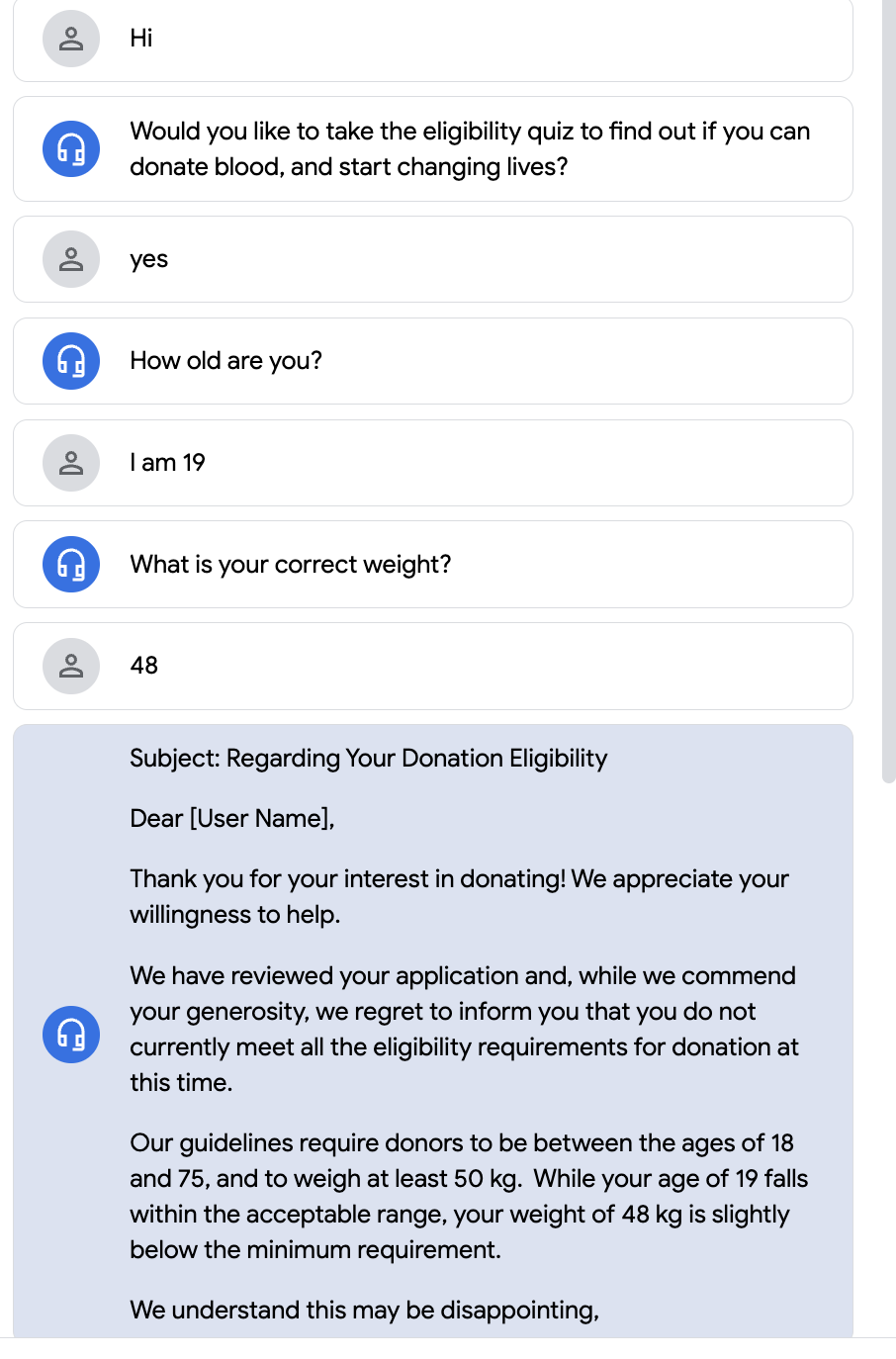896x1359 pixels.
Task: Select the 'How old are you?' chat bubble
Action: click(432, 361)
